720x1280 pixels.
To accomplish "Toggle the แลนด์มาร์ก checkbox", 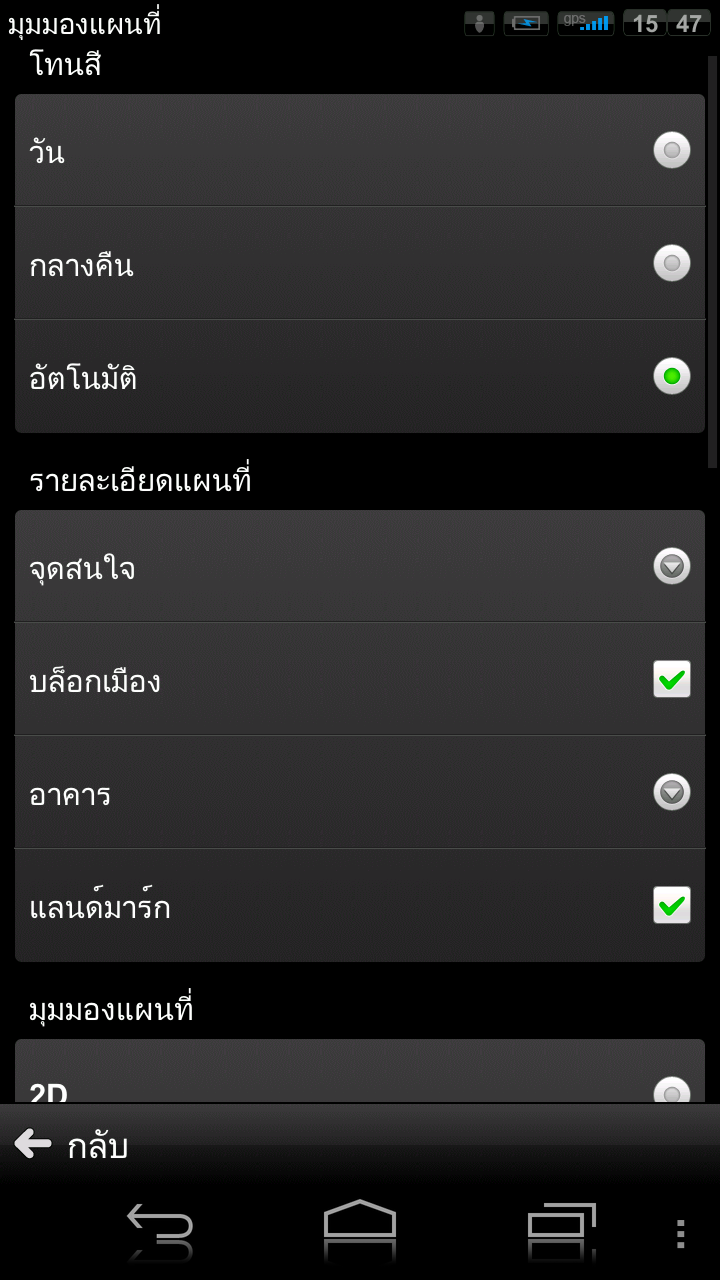I will tap(672, 906).
